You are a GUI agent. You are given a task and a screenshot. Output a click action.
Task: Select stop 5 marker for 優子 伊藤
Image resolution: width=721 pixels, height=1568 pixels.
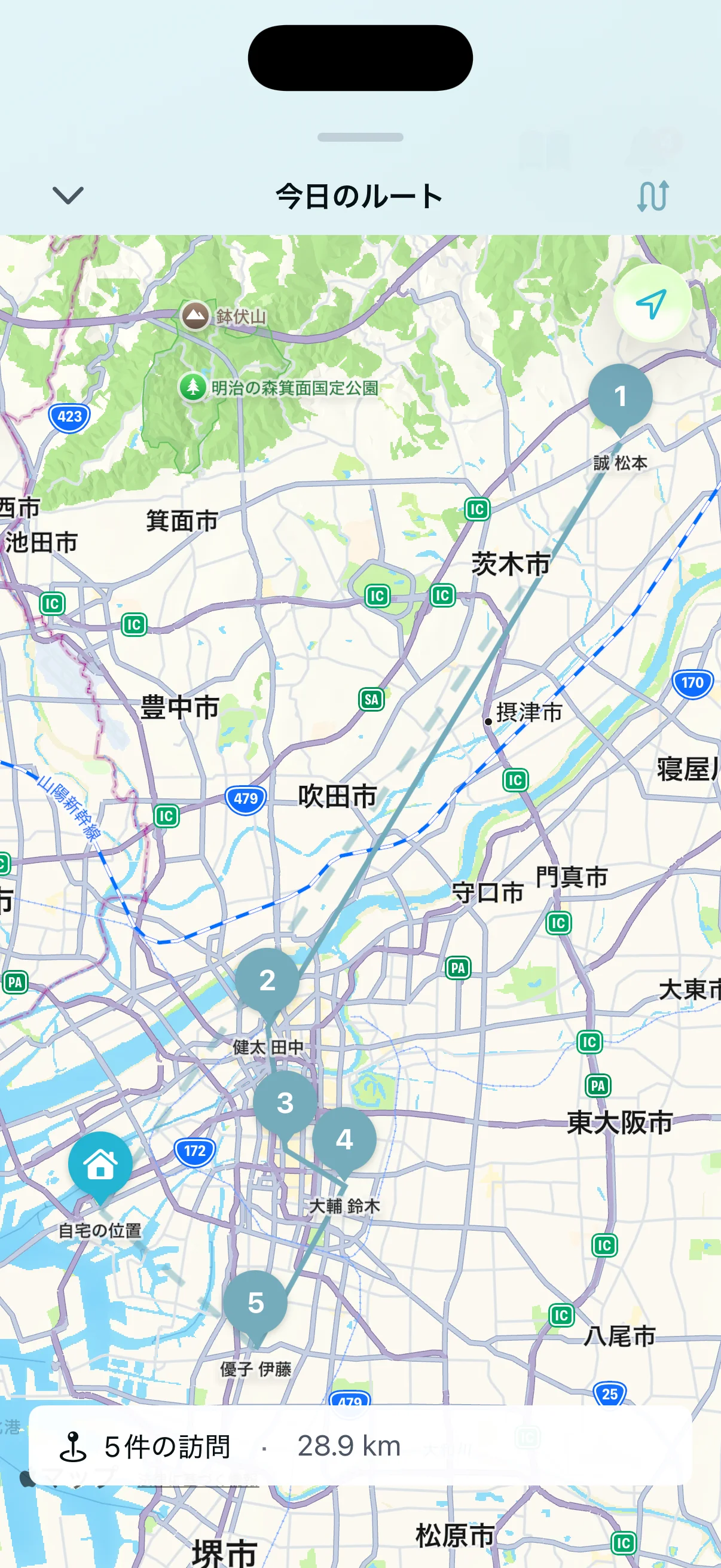(255, 1305)
